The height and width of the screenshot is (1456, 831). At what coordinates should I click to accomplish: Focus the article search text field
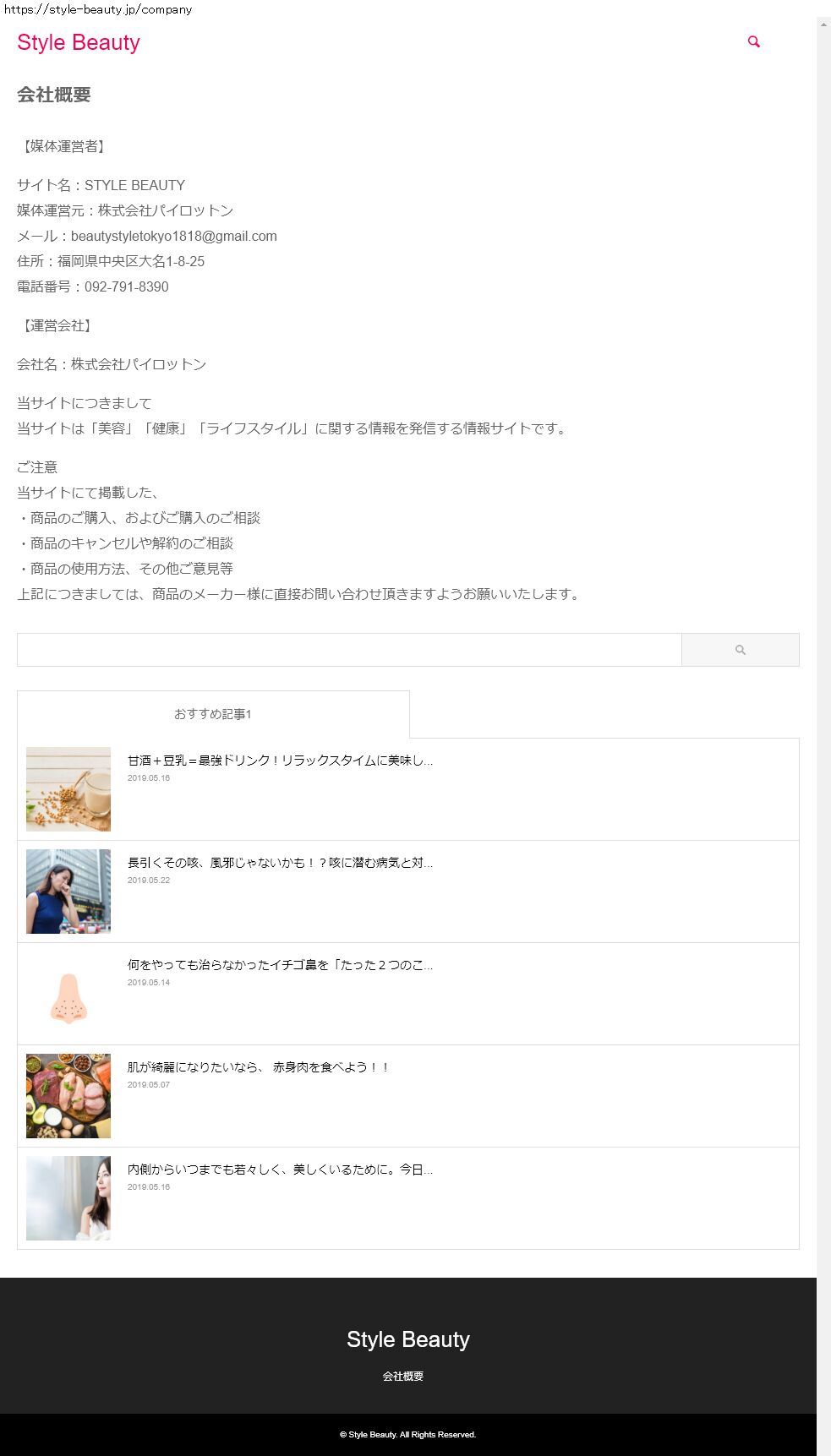349,650
